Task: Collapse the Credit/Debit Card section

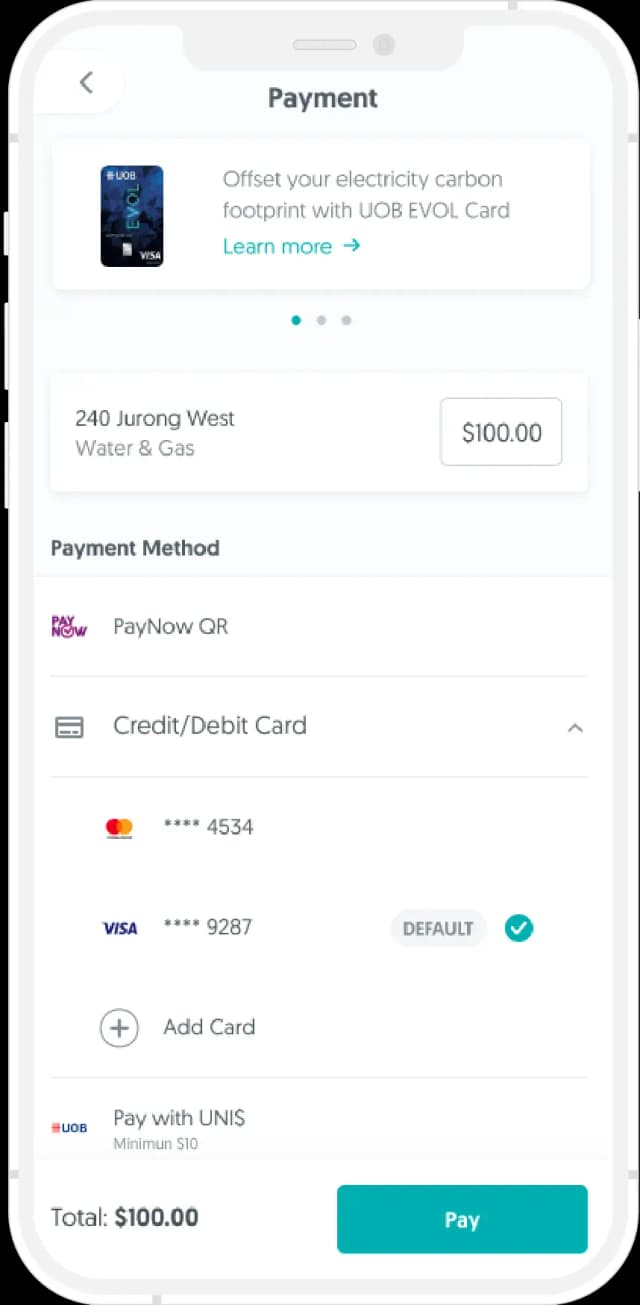Action: (574, 727)
